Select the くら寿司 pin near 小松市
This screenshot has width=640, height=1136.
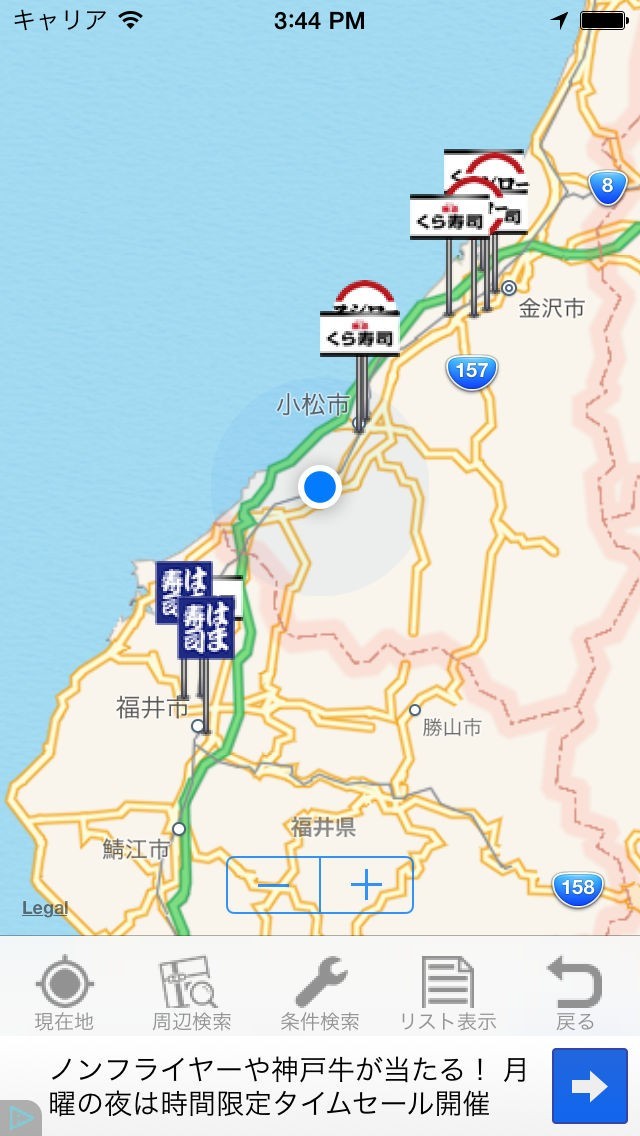(x=360, y=335)
